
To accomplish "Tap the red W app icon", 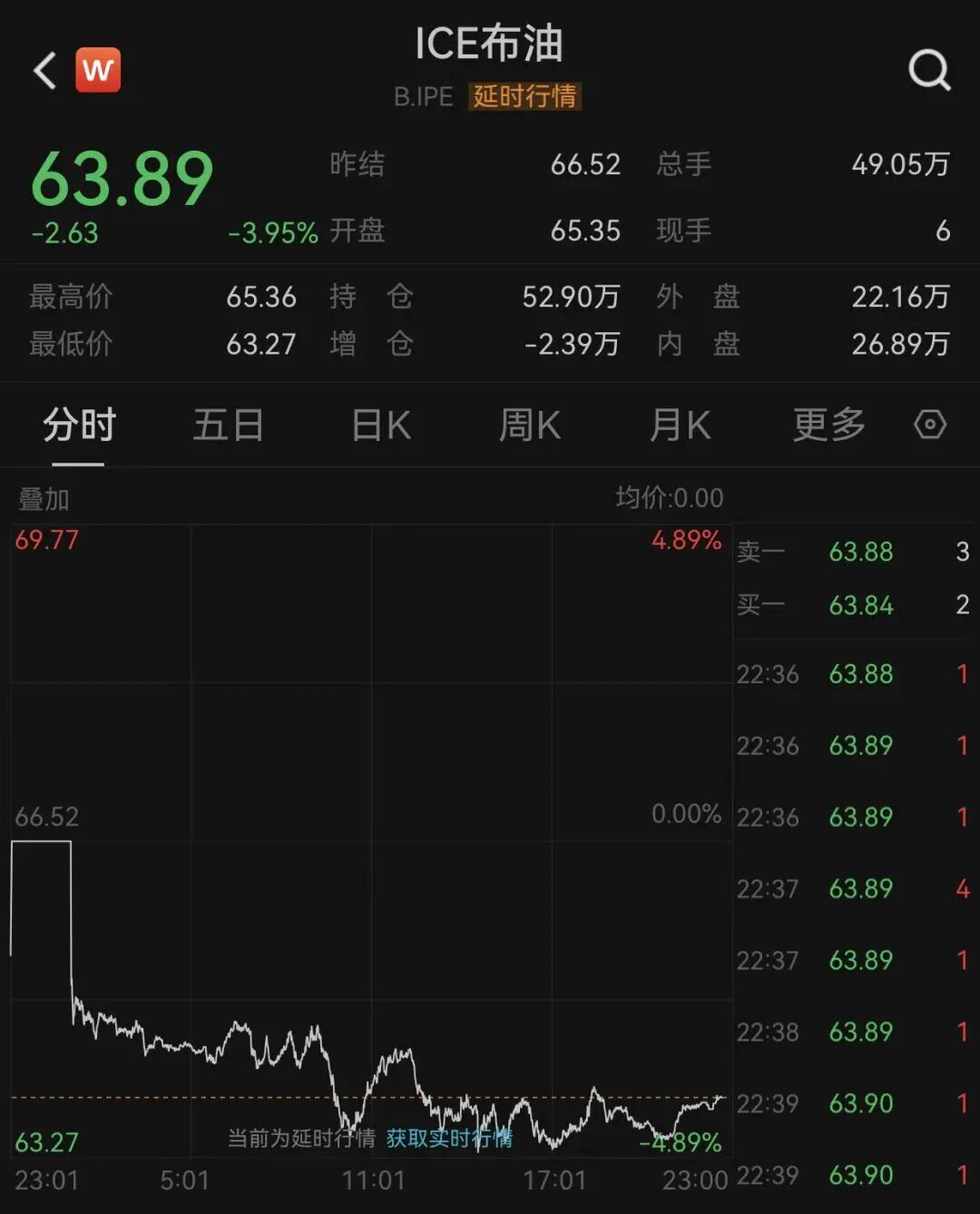I will tap(98, 70).
